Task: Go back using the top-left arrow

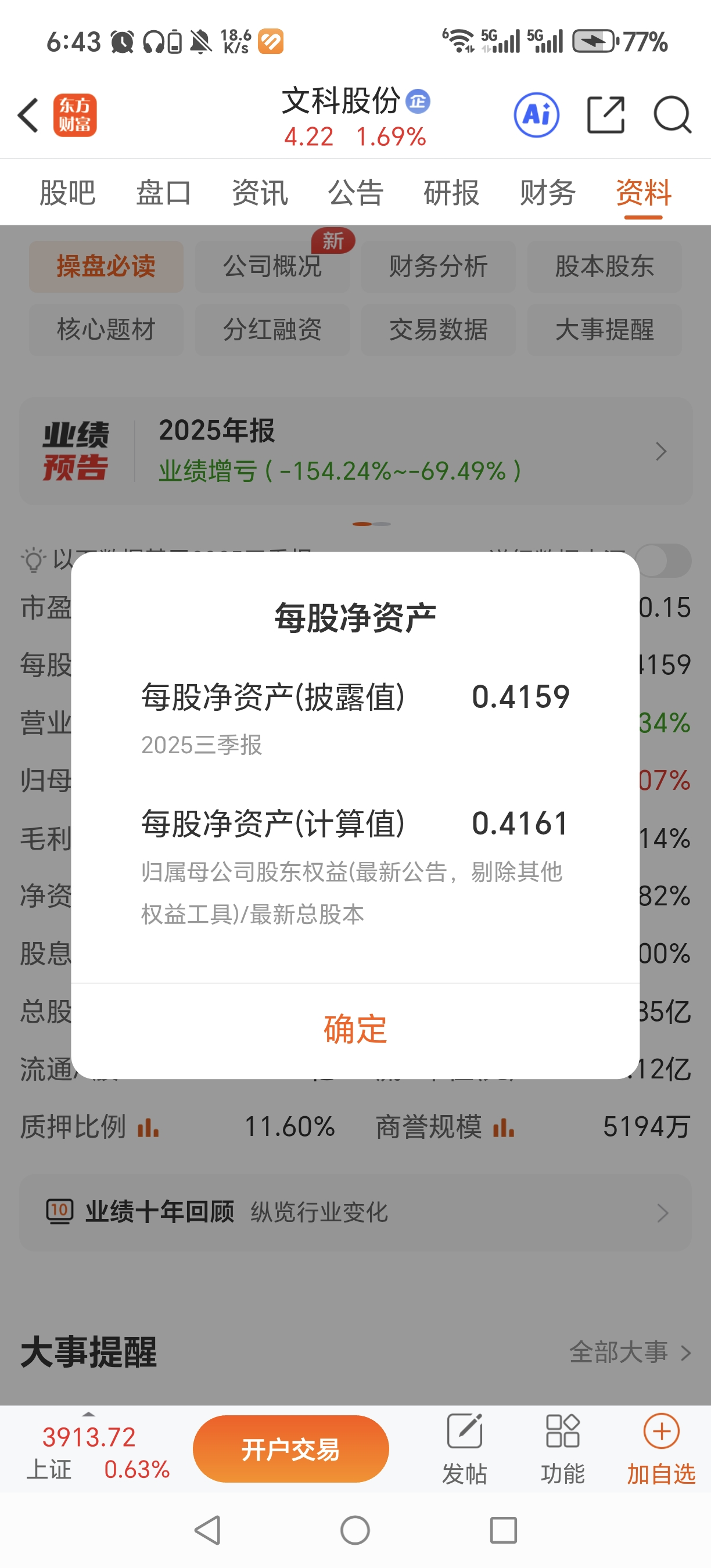Action: coord(28,115)
